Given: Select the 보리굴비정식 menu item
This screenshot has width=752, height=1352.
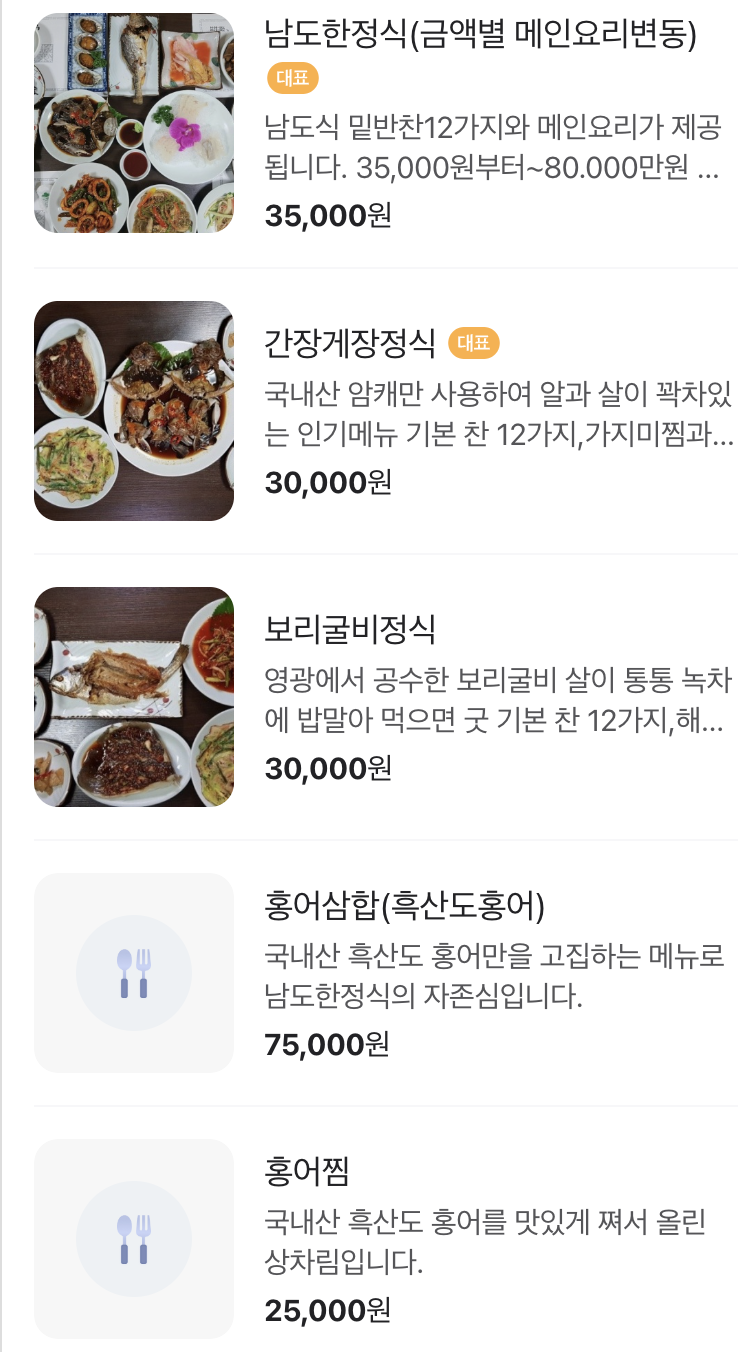Looking at the screenshot, I should 350,630.
